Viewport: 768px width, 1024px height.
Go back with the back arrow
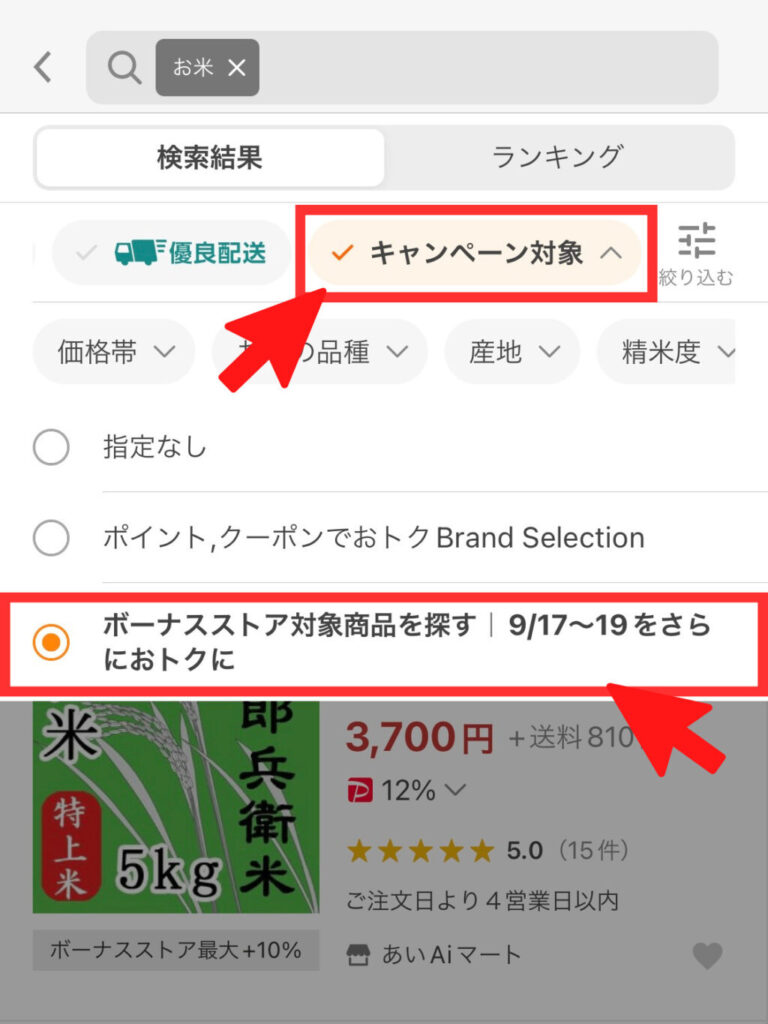coord(42,67)
